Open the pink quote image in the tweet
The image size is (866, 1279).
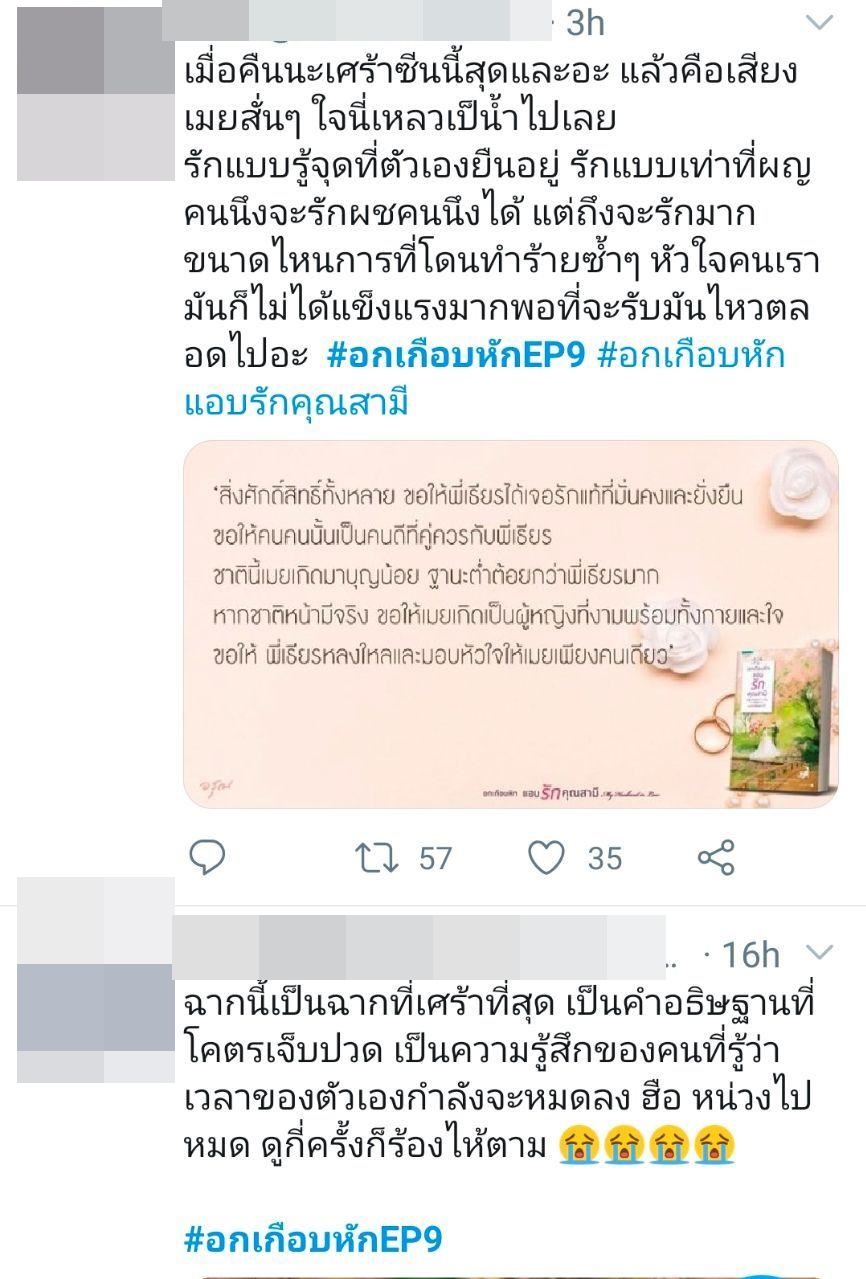510,623
